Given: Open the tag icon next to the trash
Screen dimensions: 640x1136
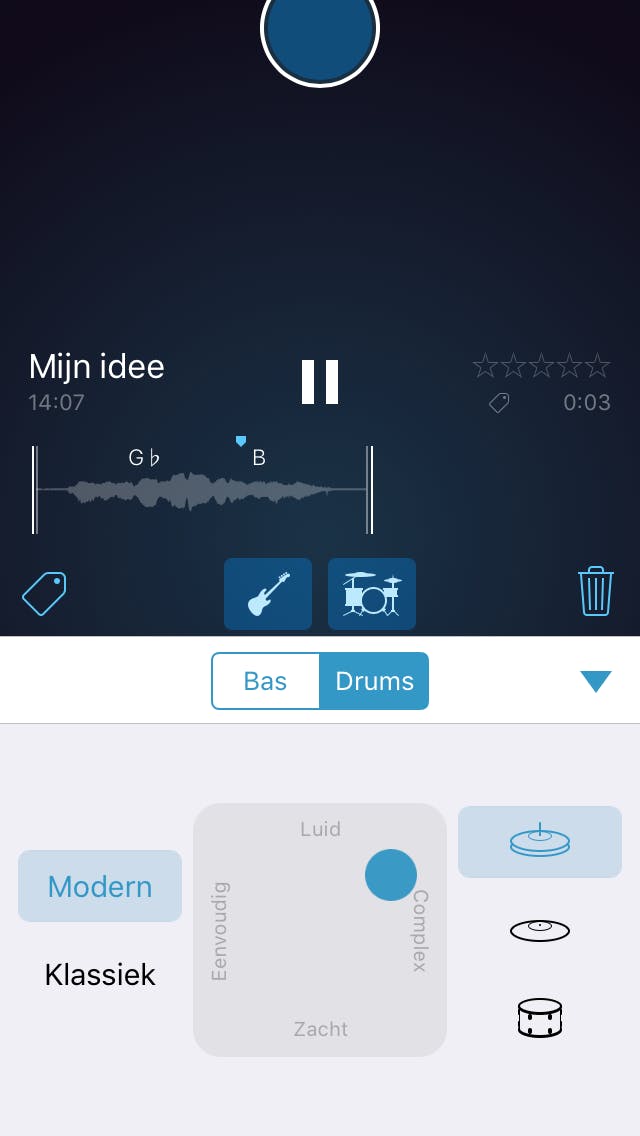Looking at the screenshot, I should coord(44,593).
